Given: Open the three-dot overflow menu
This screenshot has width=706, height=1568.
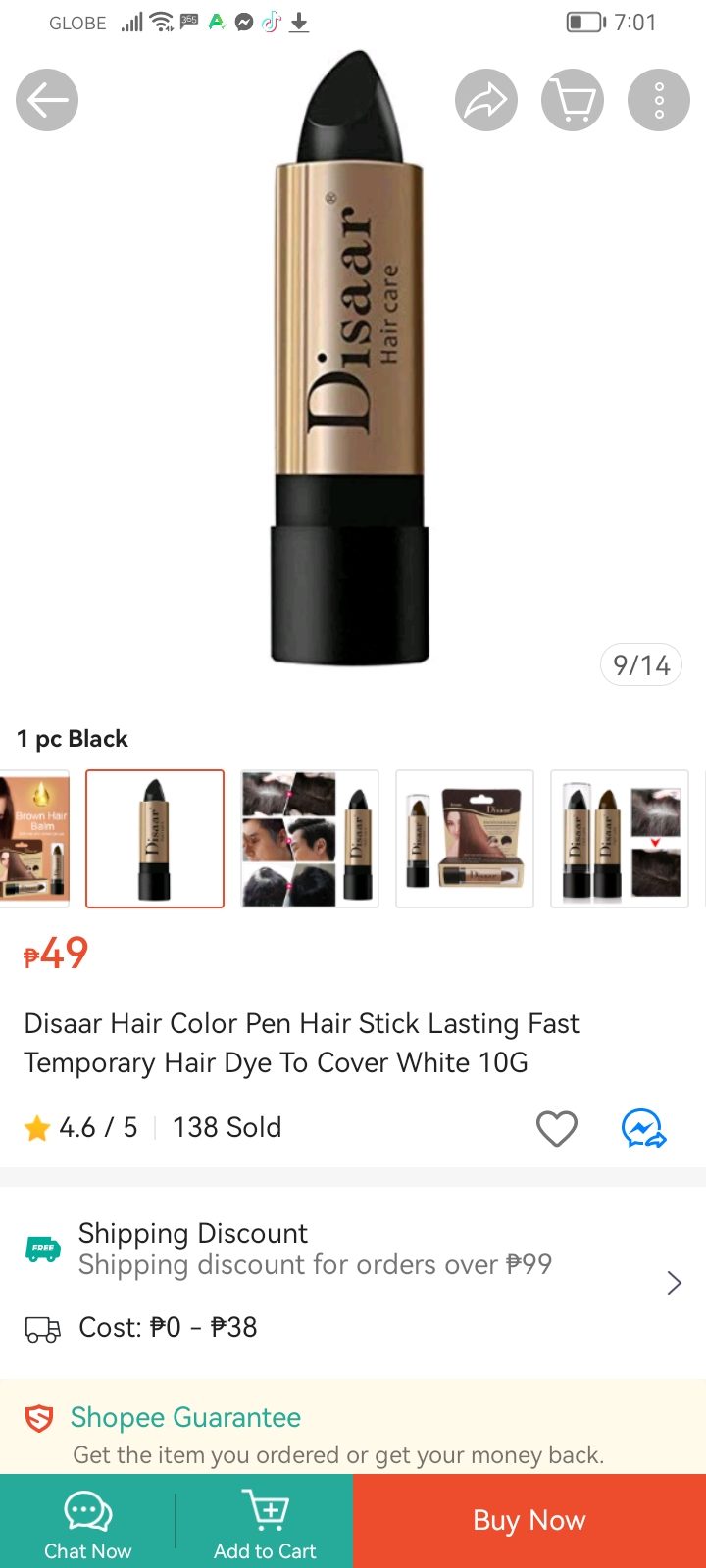Looking at the screenshot, I should point(659,100).
